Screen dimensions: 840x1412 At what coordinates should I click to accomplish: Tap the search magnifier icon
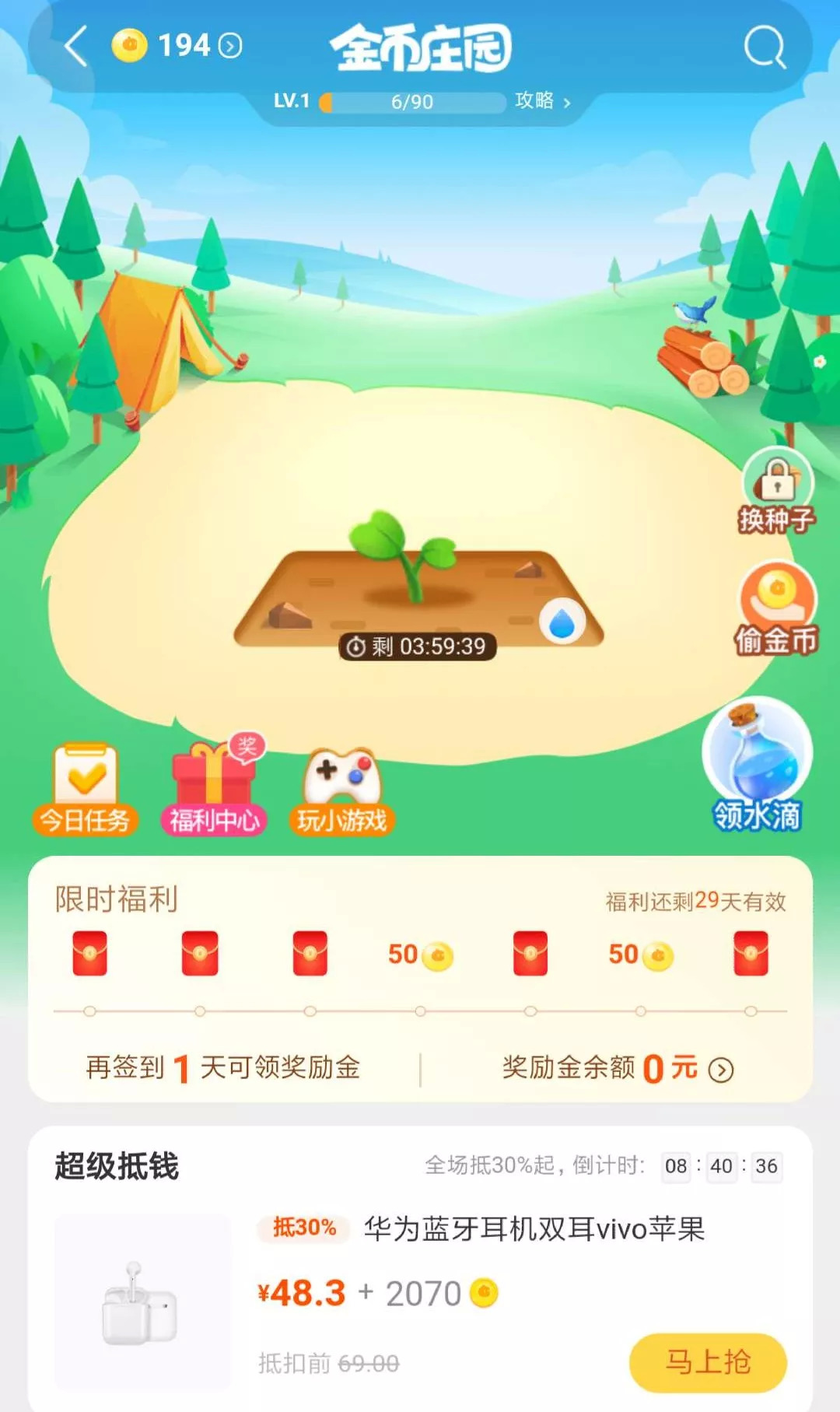point(765,48)
